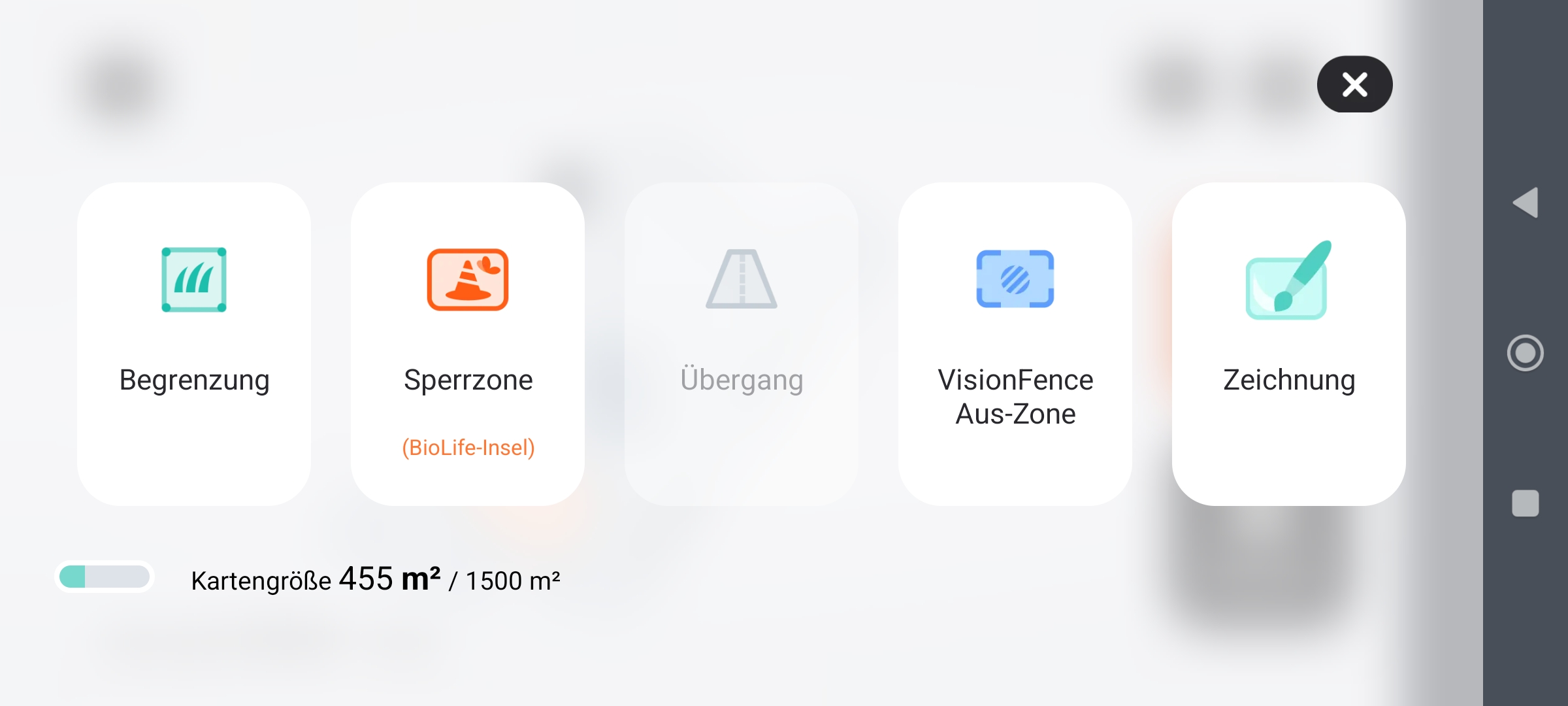Image resolution: width=1568 pixels, height=706 pixels.
Task: Tap the system home button
Action: point(1526,353)
